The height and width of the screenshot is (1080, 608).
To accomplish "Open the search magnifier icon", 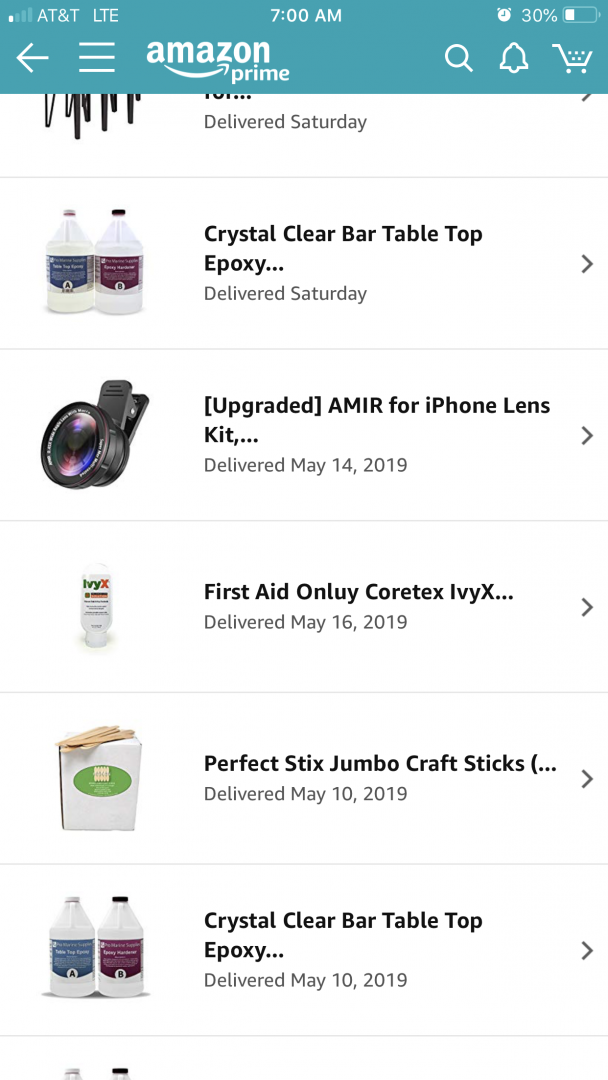I will 459,59.
